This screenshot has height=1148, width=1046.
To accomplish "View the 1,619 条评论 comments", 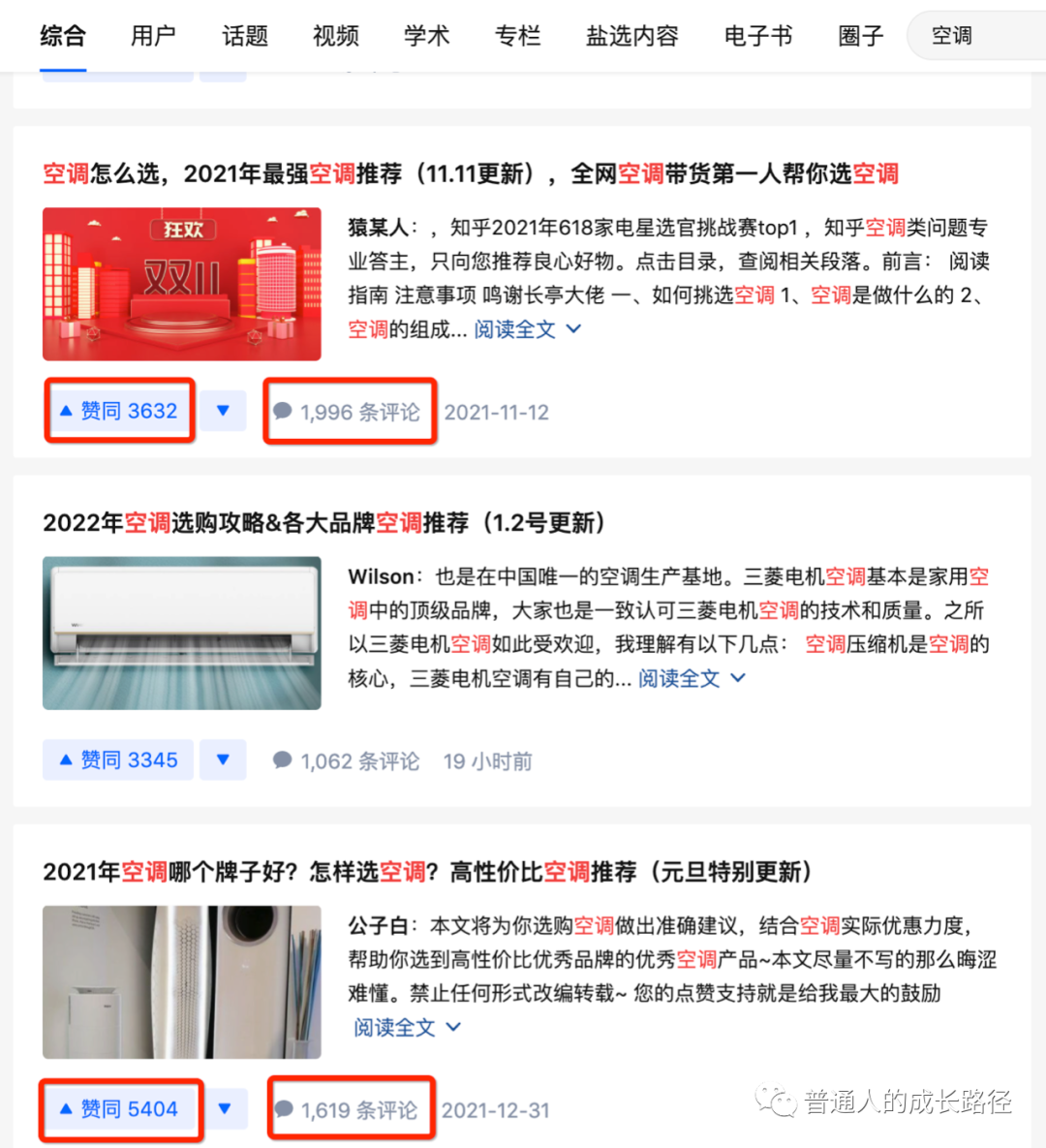I will (x=348, y=1110).
